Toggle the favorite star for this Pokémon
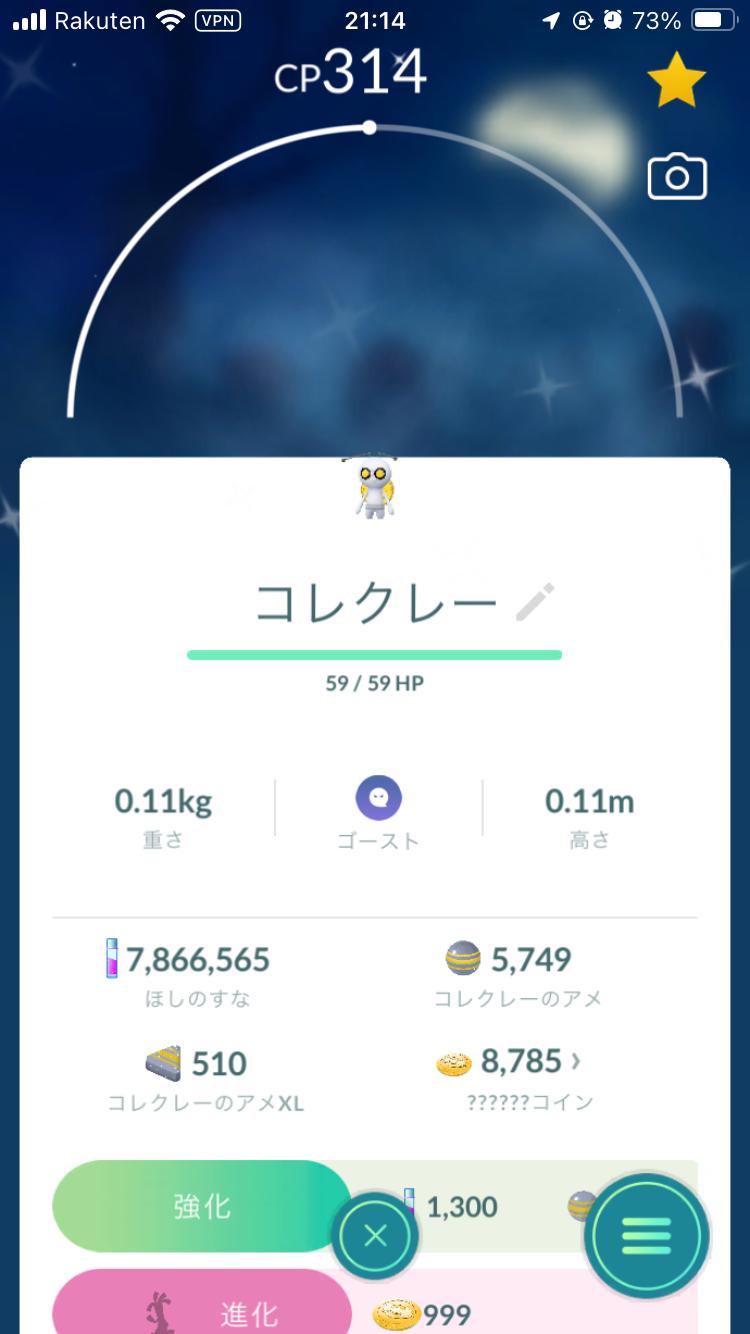 [677, 84]
